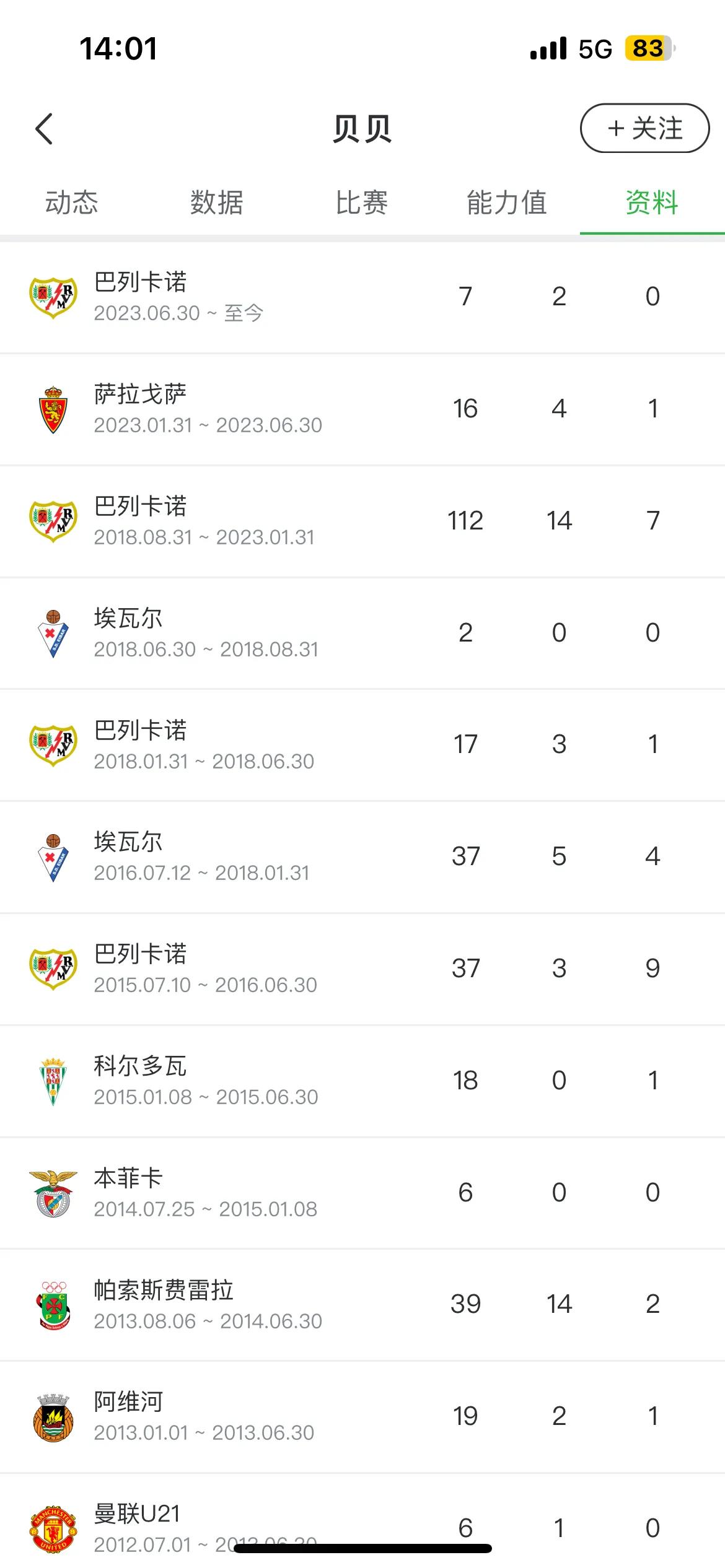
Task: View the 能力值 tab
Action: click(507, 203)
